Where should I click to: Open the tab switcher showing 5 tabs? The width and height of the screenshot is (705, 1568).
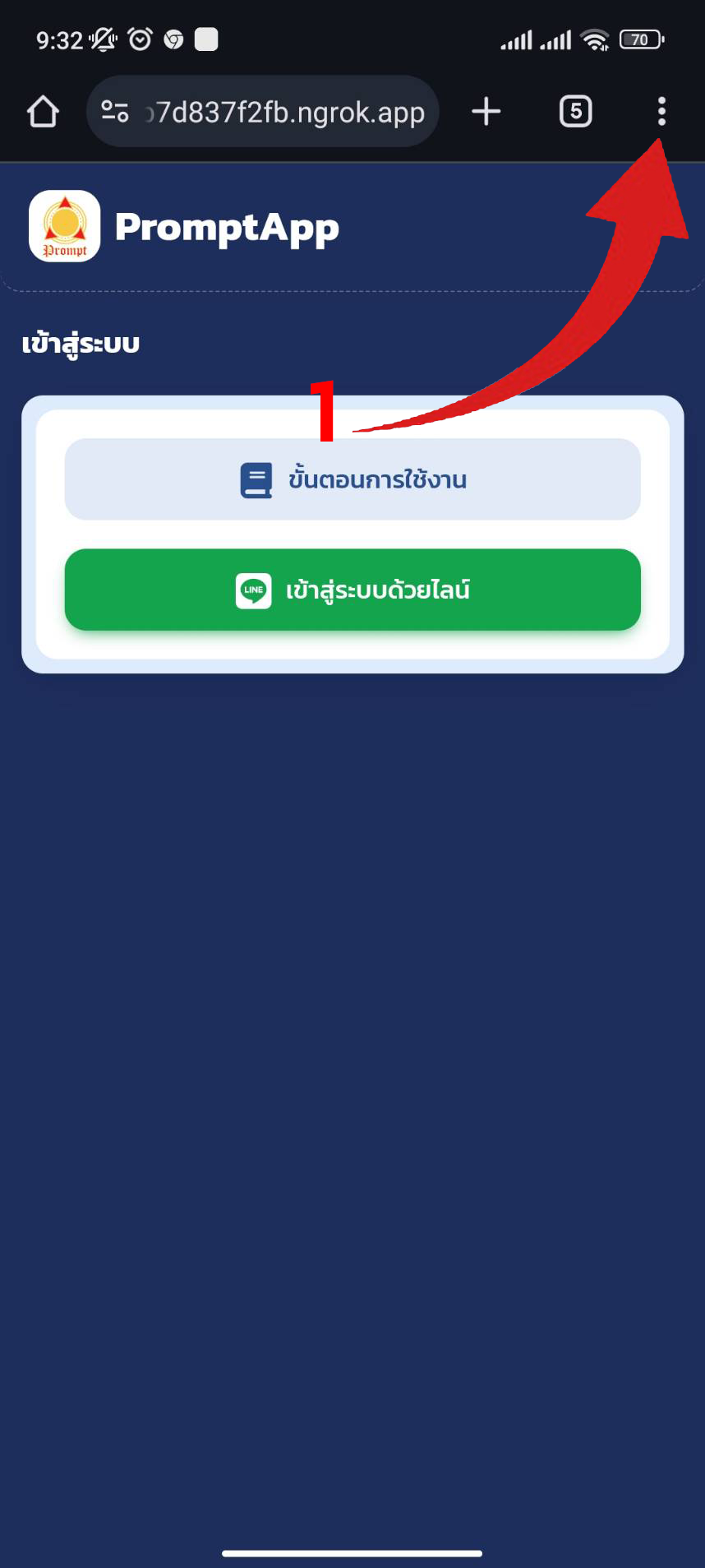click(574, 112)
